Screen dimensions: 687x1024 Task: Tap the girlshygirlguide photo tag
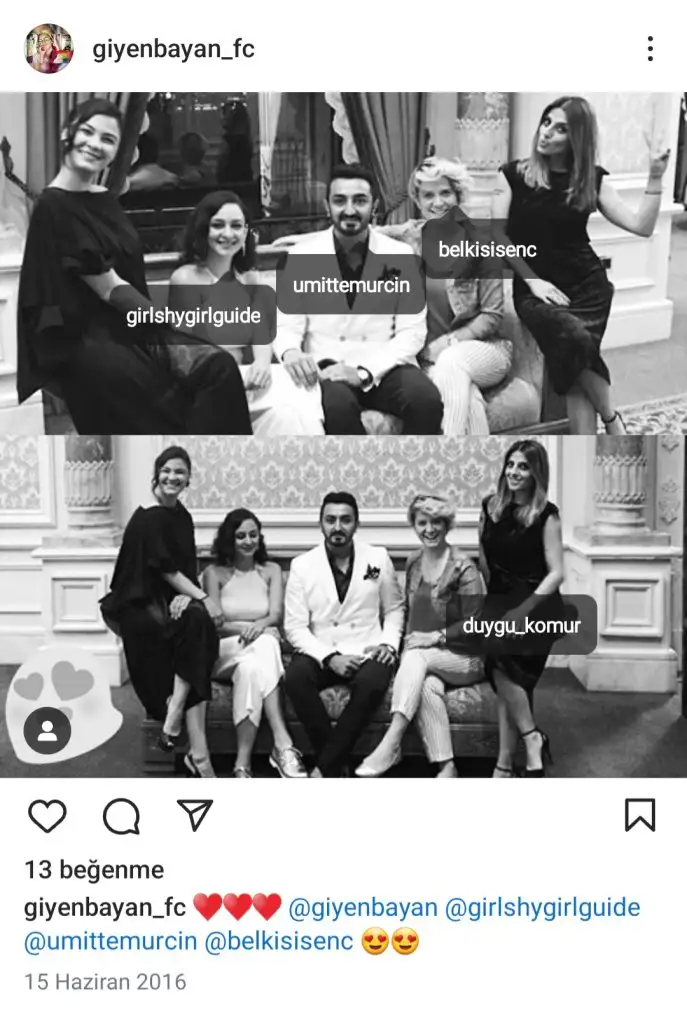(x=194, y=315)
